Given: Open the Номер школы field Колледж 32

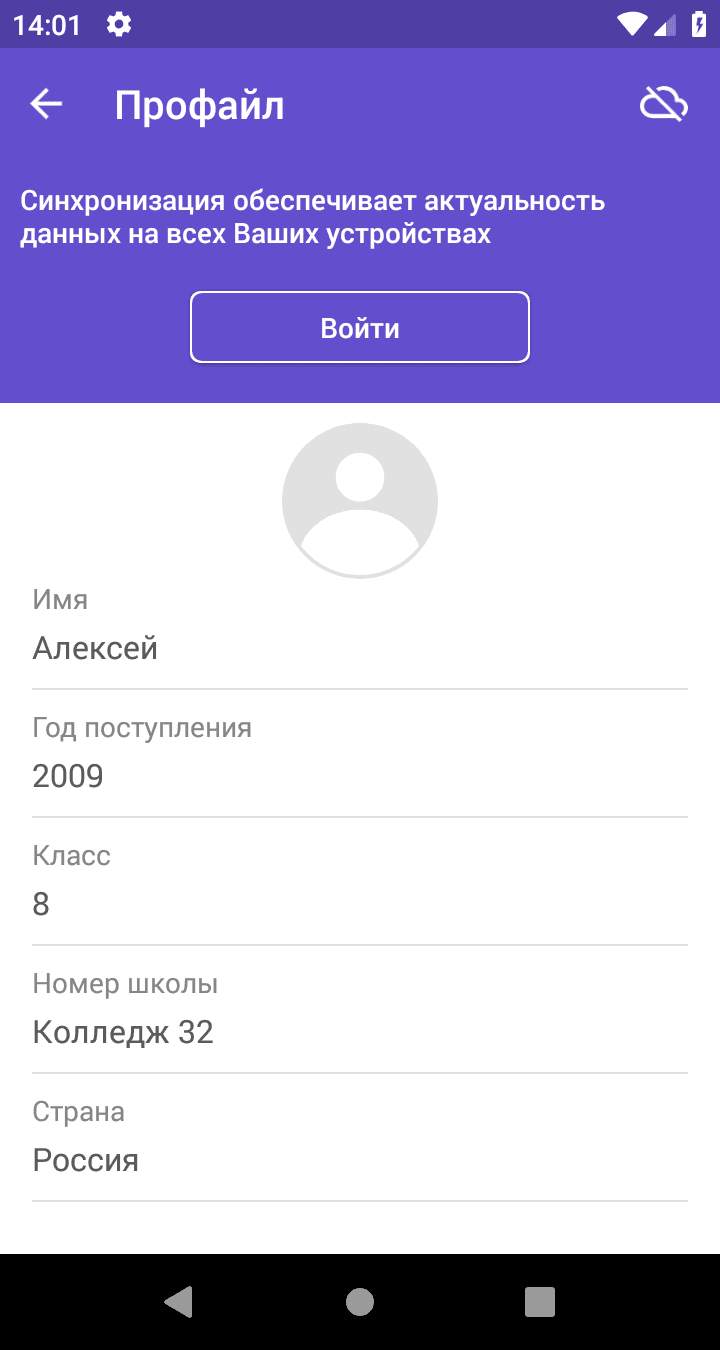Looking at the screenshot, I should tap(360, 1032).
